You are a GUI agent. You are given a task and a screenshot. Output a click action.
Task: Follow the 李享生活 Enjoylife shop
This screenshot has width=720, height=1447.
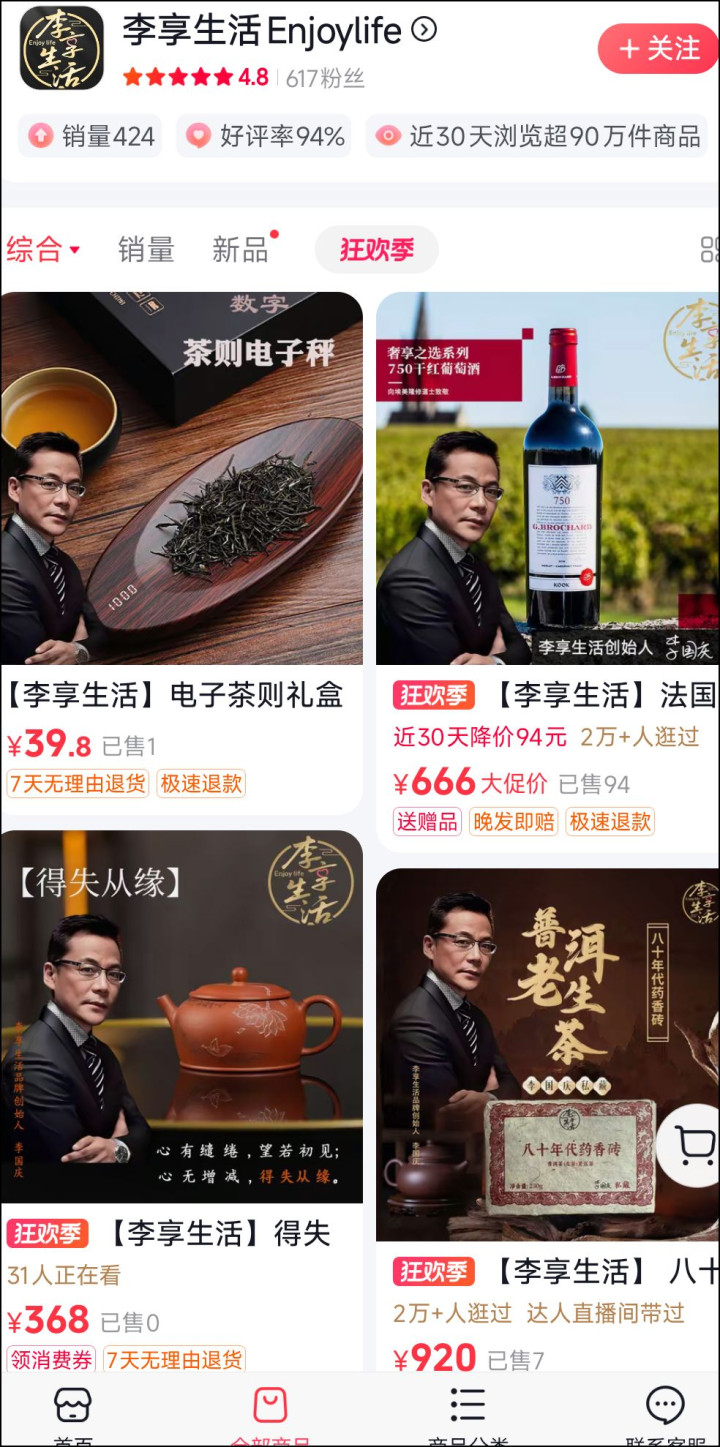tap(658, 49)
